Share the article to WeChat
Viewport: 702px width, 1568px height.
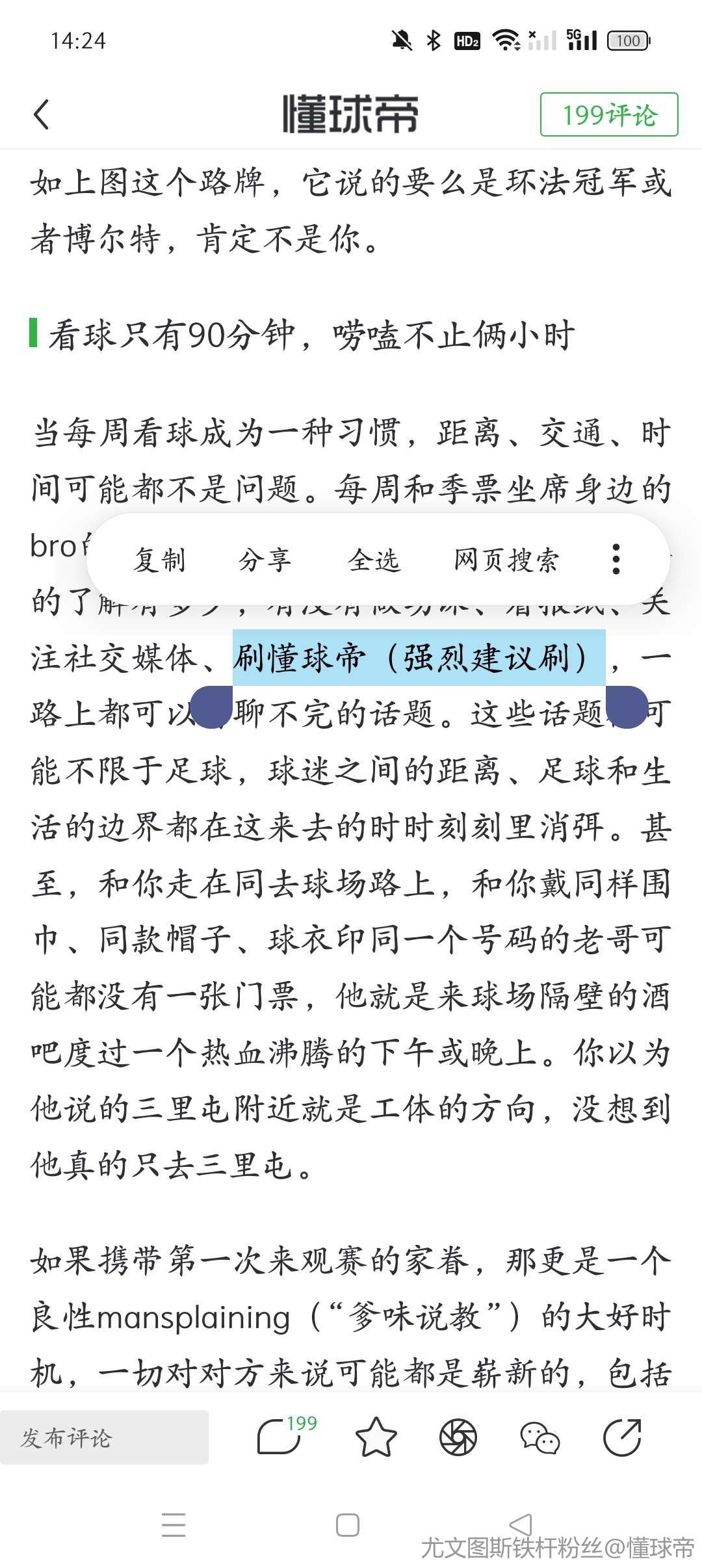tap(539, 1437)
